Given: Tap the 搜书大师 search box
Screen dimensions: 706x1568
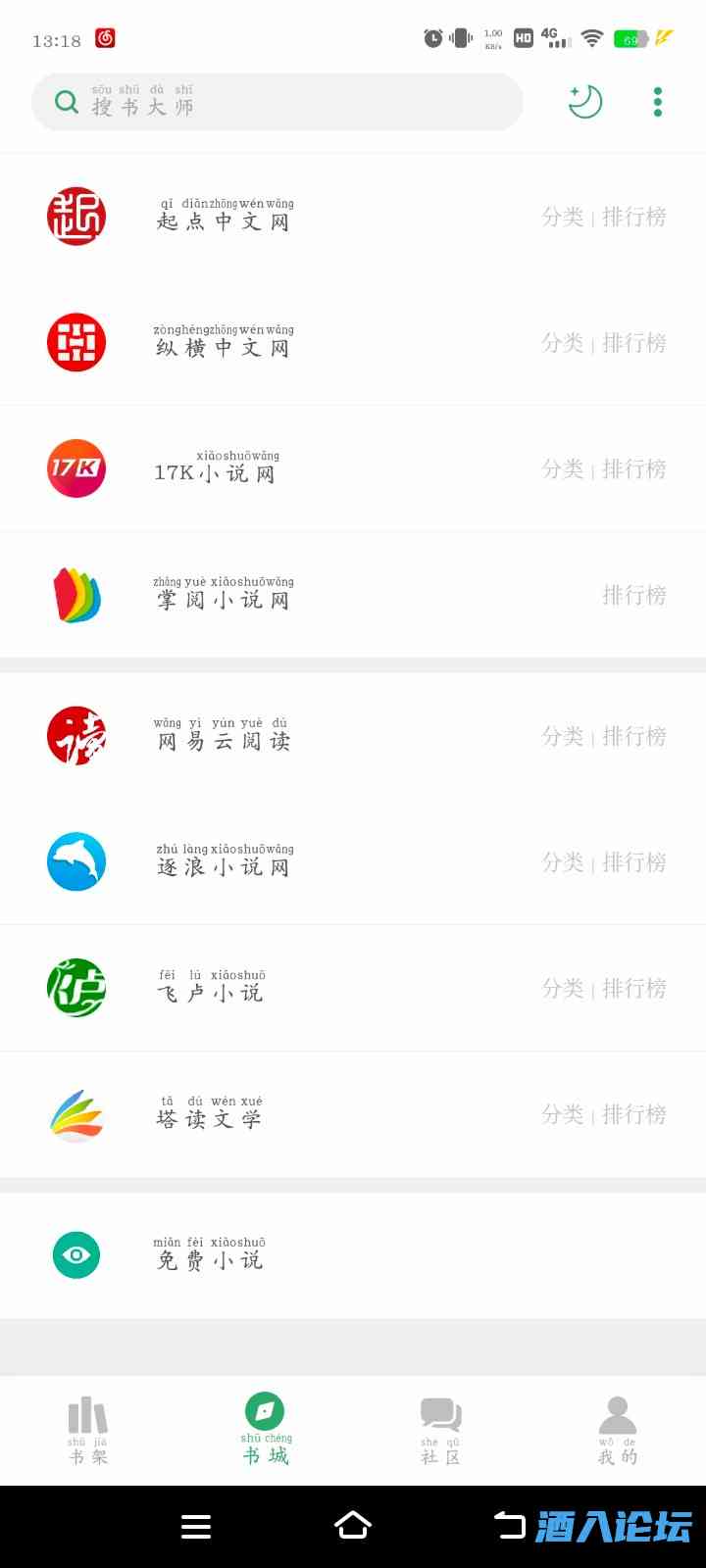Looking at the screenshot, I should coord(277,102).
